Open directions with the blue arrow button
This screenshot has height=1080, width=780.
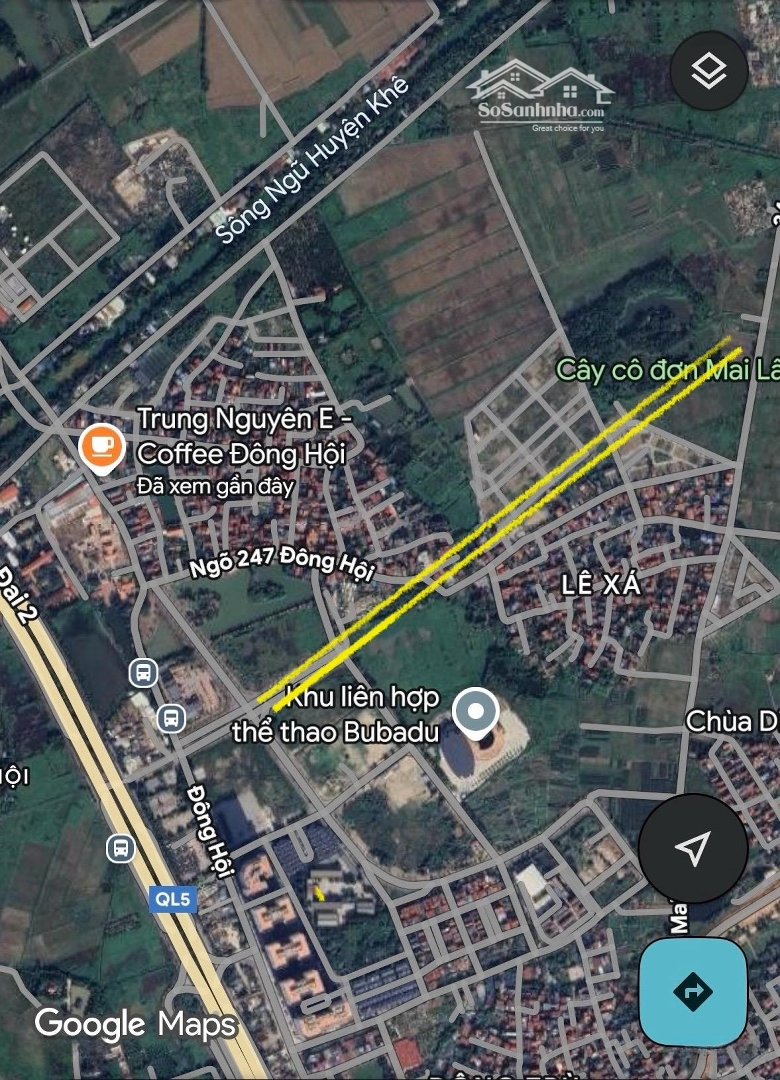tap(692, 991)
